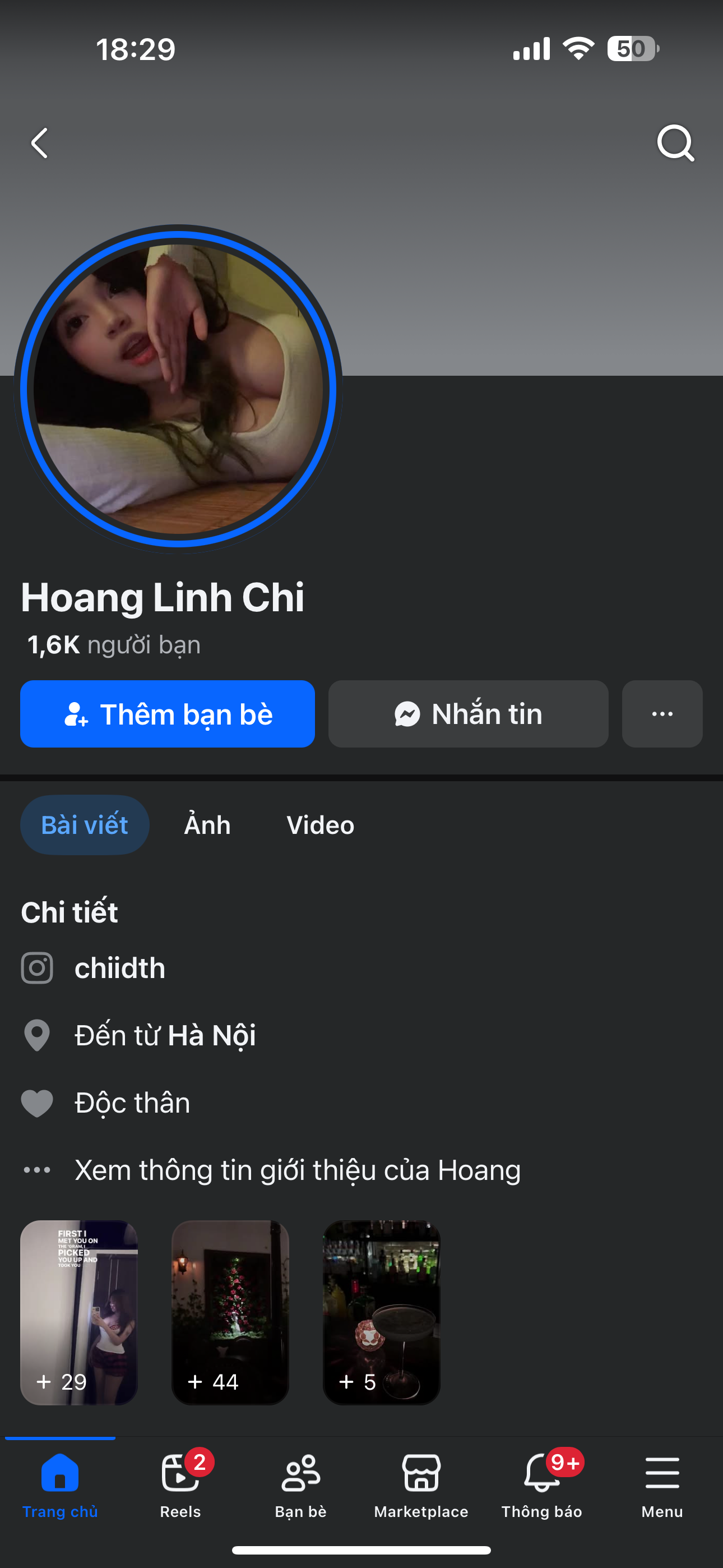
Task: Switch to the Video tab
Action: pyautogui.click(x=320, y=825)
